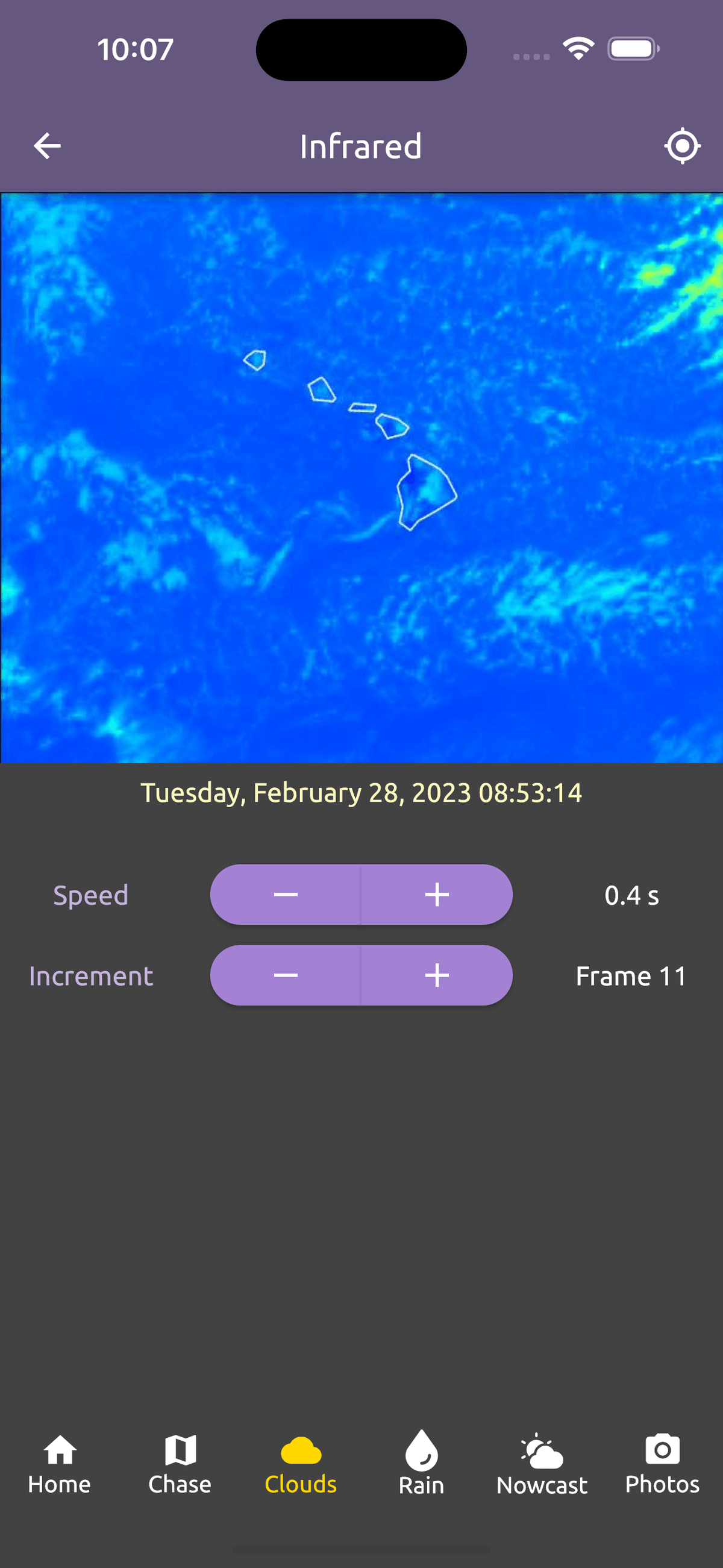Open the Chase tab

tap(180, 1464)
